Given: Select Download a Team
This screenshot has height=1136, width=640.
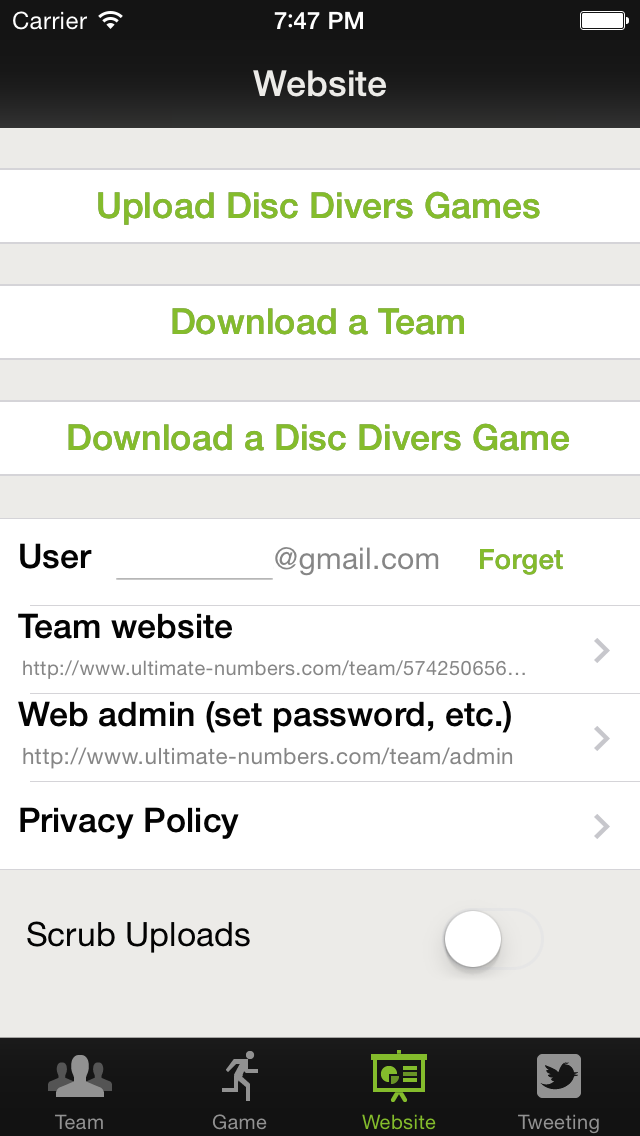Looking at the screenshot, I should 320,322.
